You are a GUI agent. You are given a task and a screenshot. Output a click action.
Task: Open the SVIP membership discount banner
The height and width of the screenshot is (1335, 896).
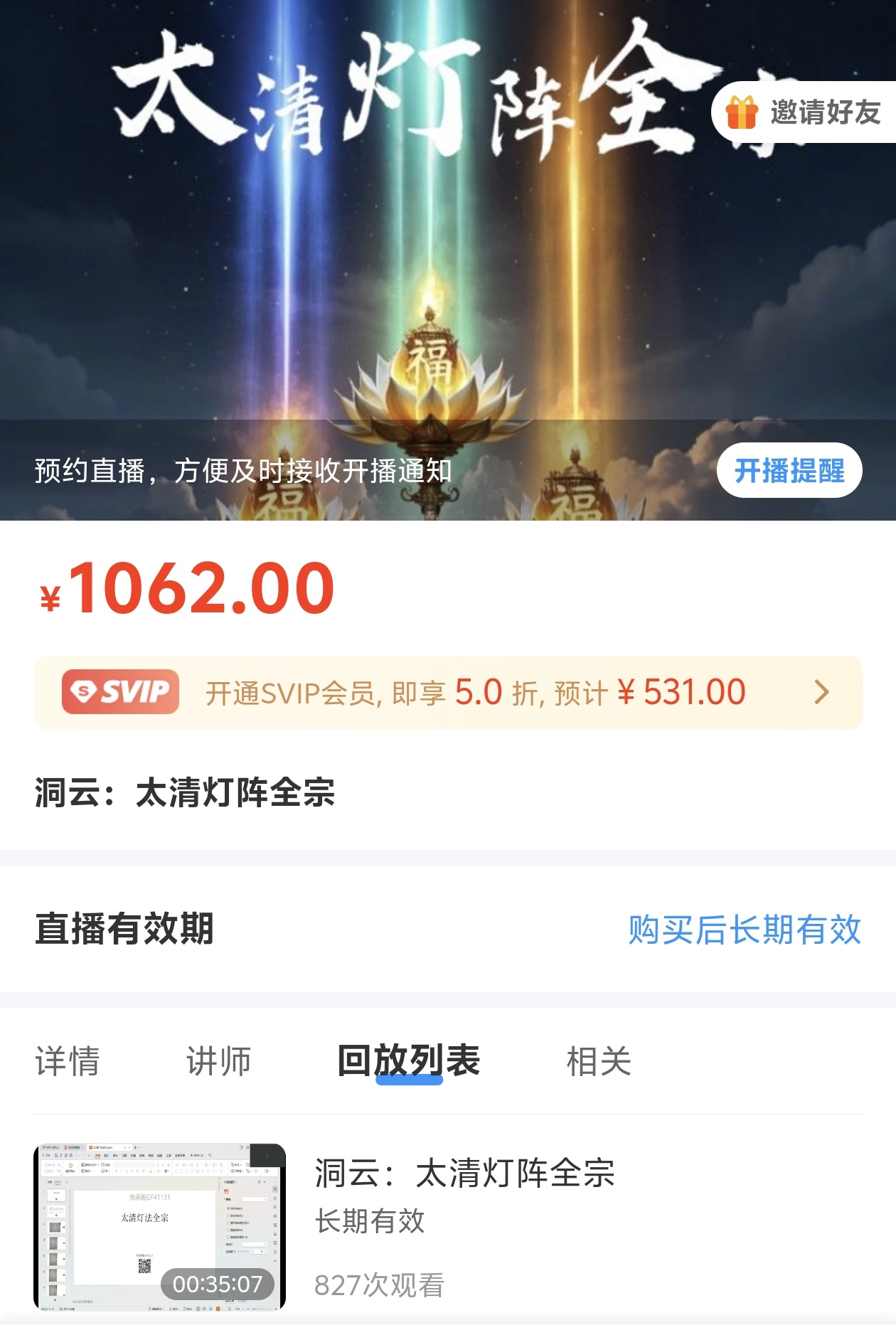(448, 692)
